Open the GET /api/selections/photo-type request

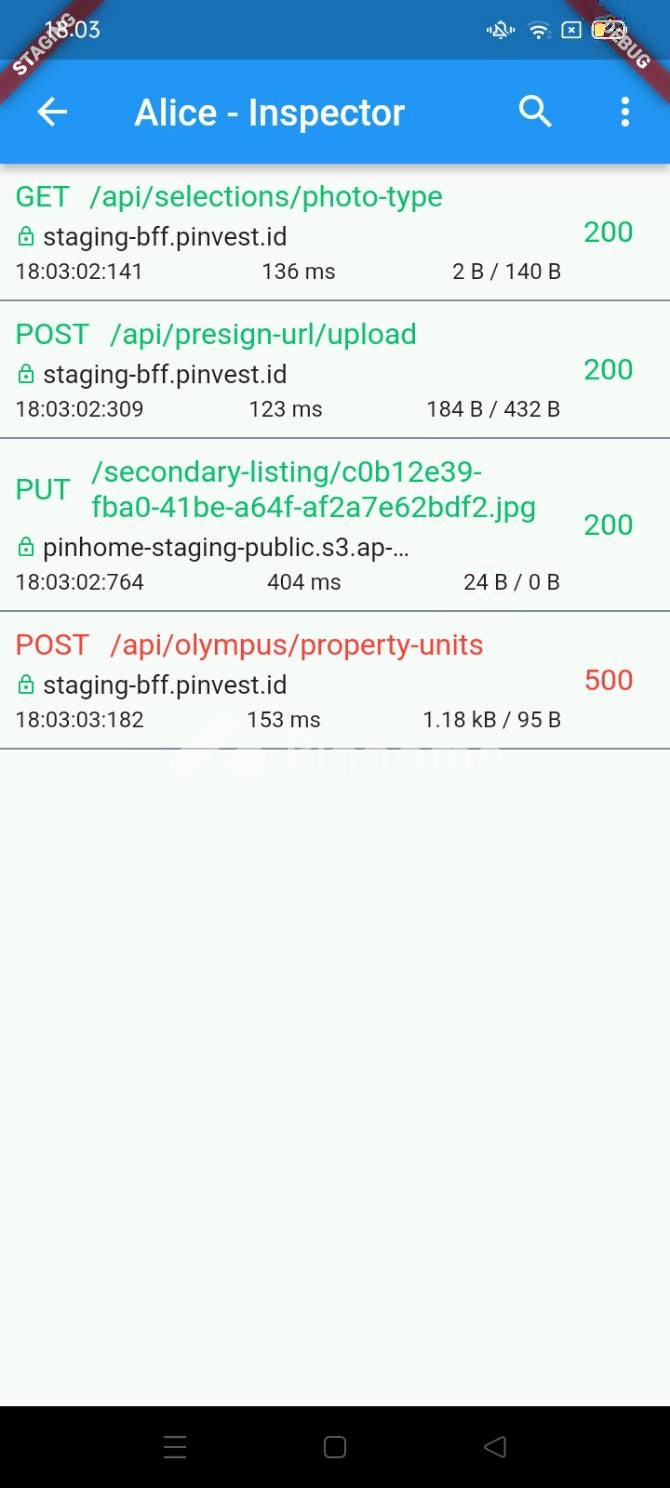300,232
